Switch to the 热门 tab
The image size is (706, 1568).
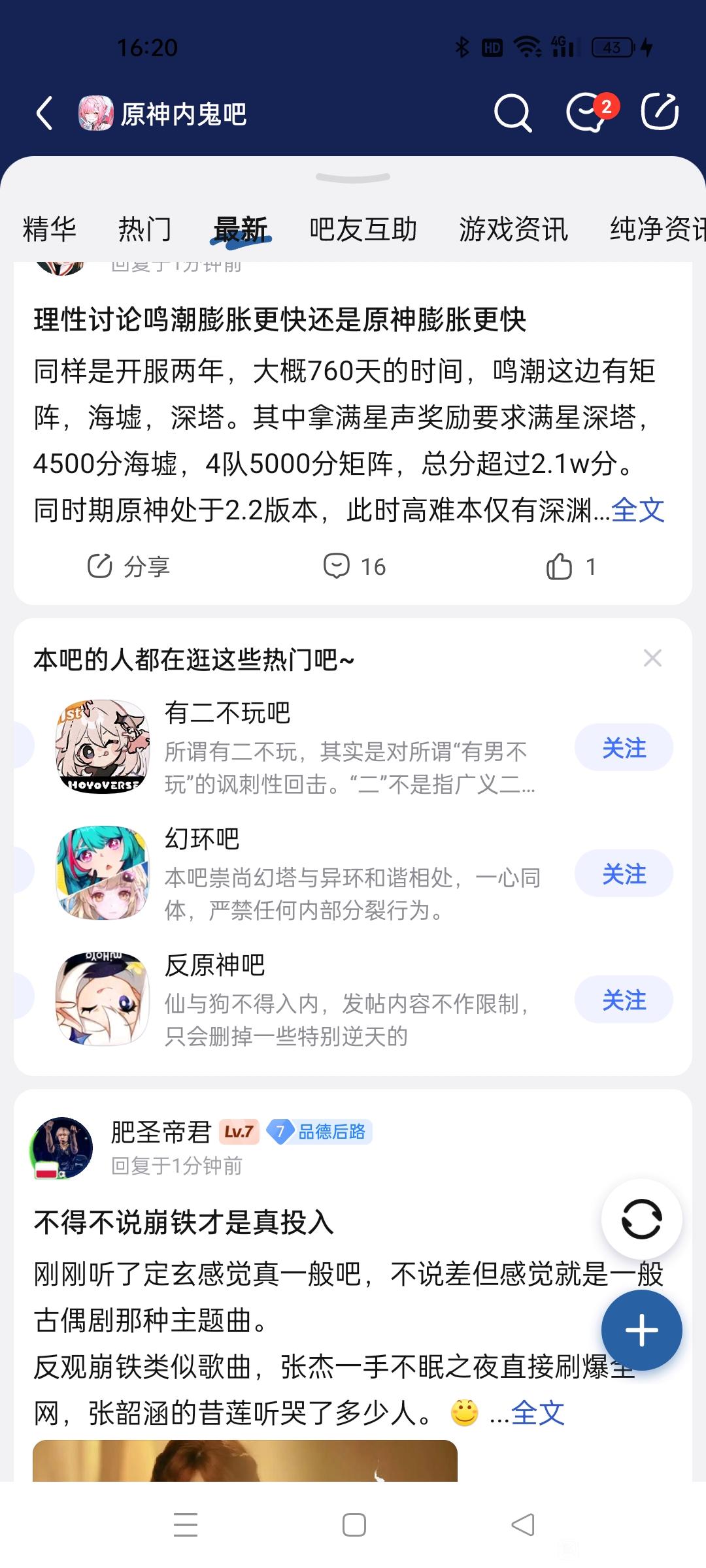point(145,229)
